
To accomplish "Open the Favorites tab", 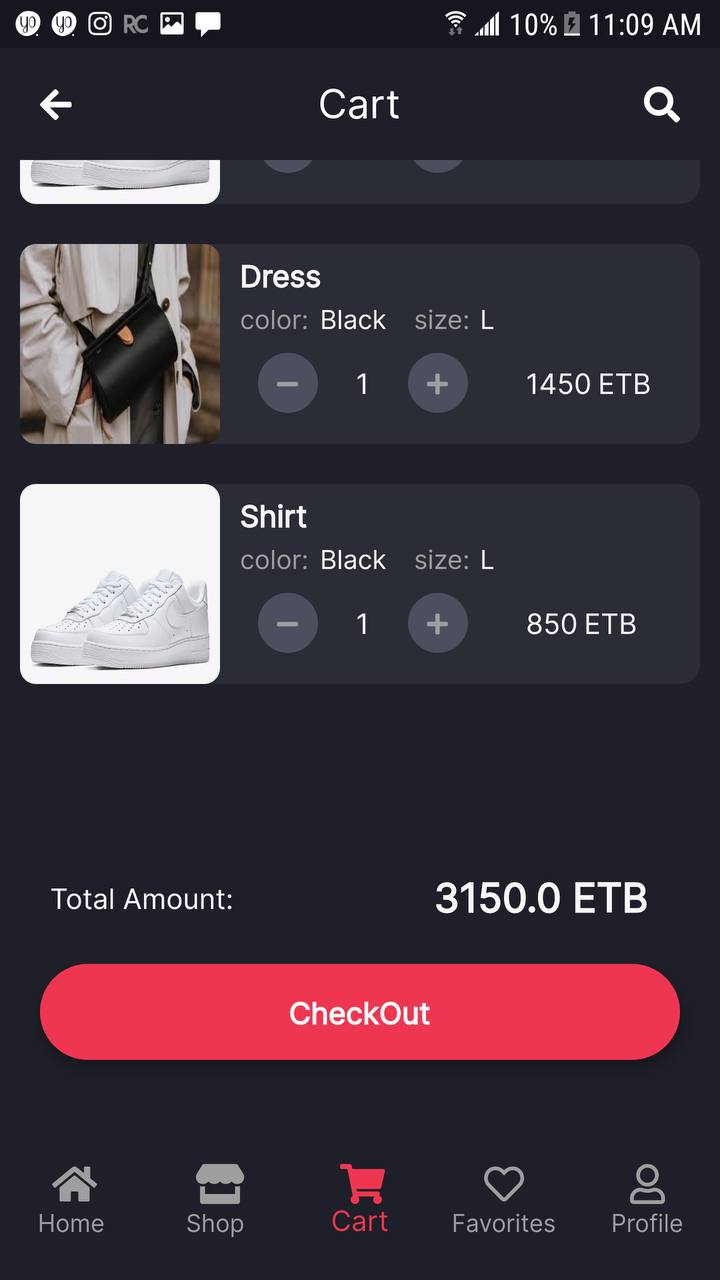I will (x=503, y=1199).
